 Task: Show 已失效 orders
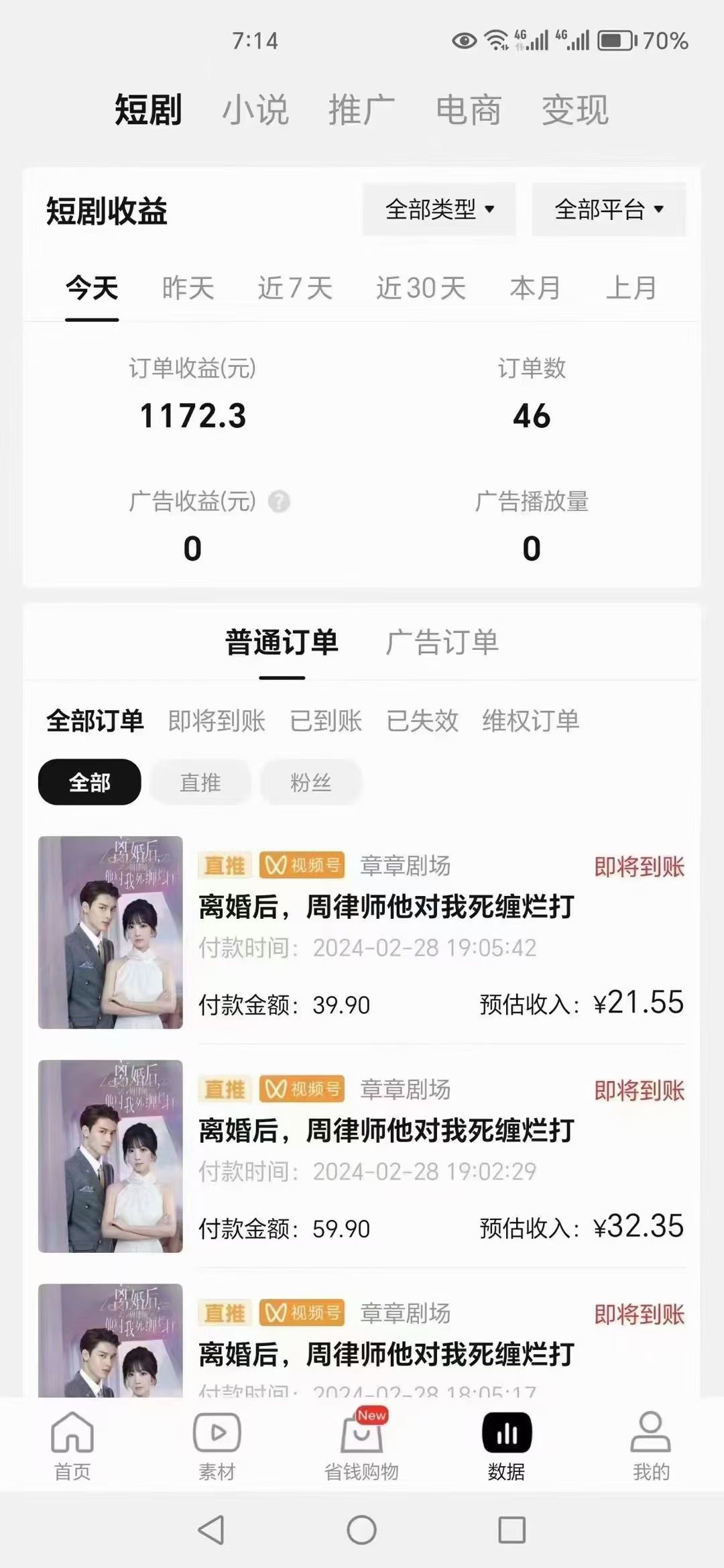[x=422, y=721]
